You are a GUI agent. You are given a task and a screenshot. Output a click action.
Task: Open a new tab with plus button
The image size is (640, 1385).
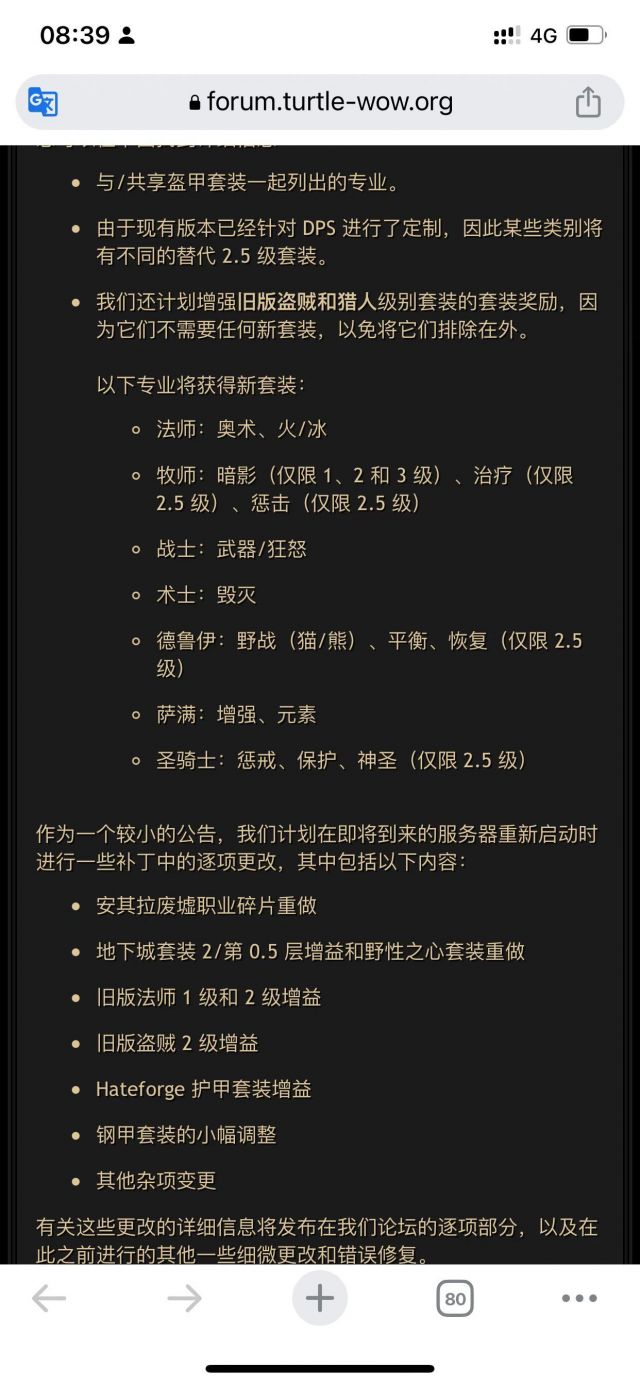pyautogui.click(x=319, y=1299)
